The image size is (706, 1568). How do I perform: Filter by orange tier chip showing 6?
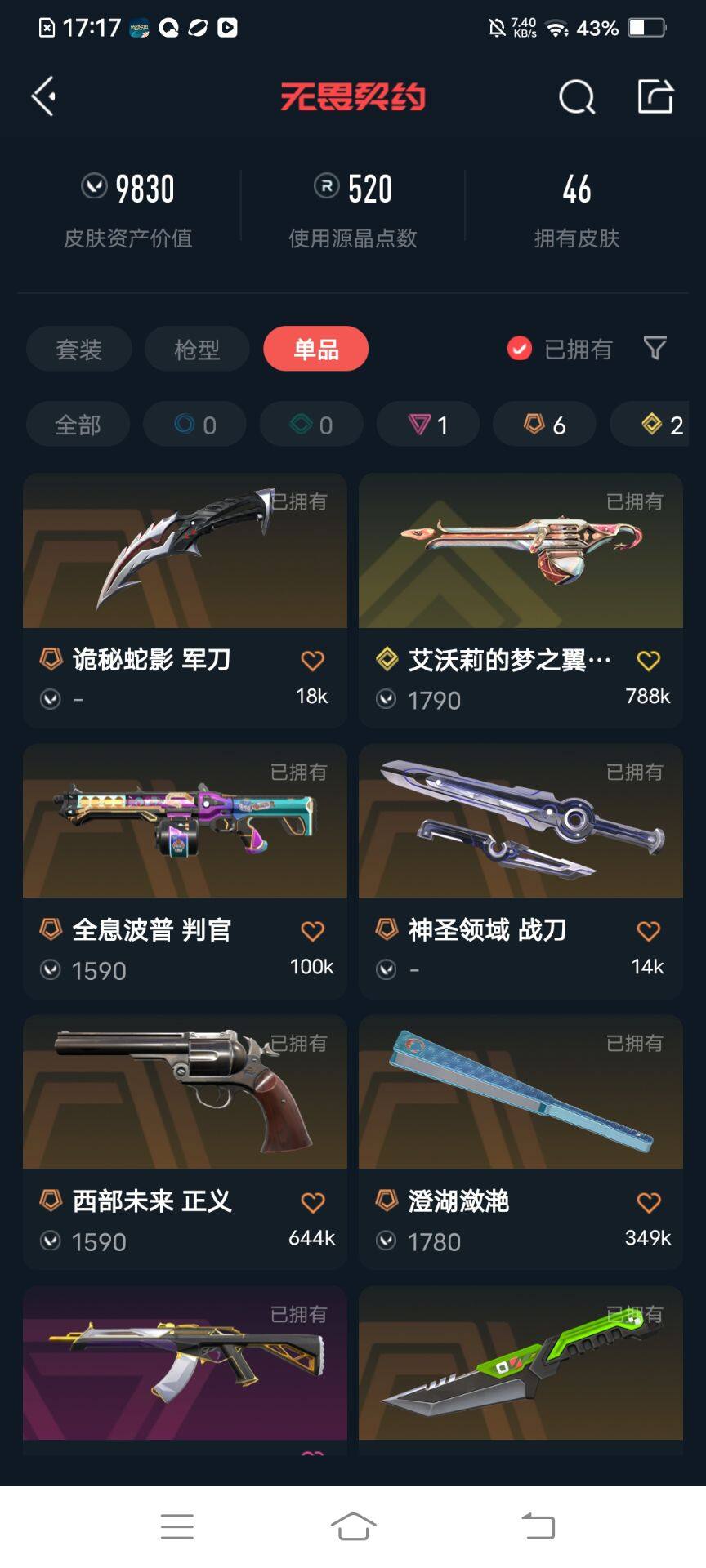(544, 425)
